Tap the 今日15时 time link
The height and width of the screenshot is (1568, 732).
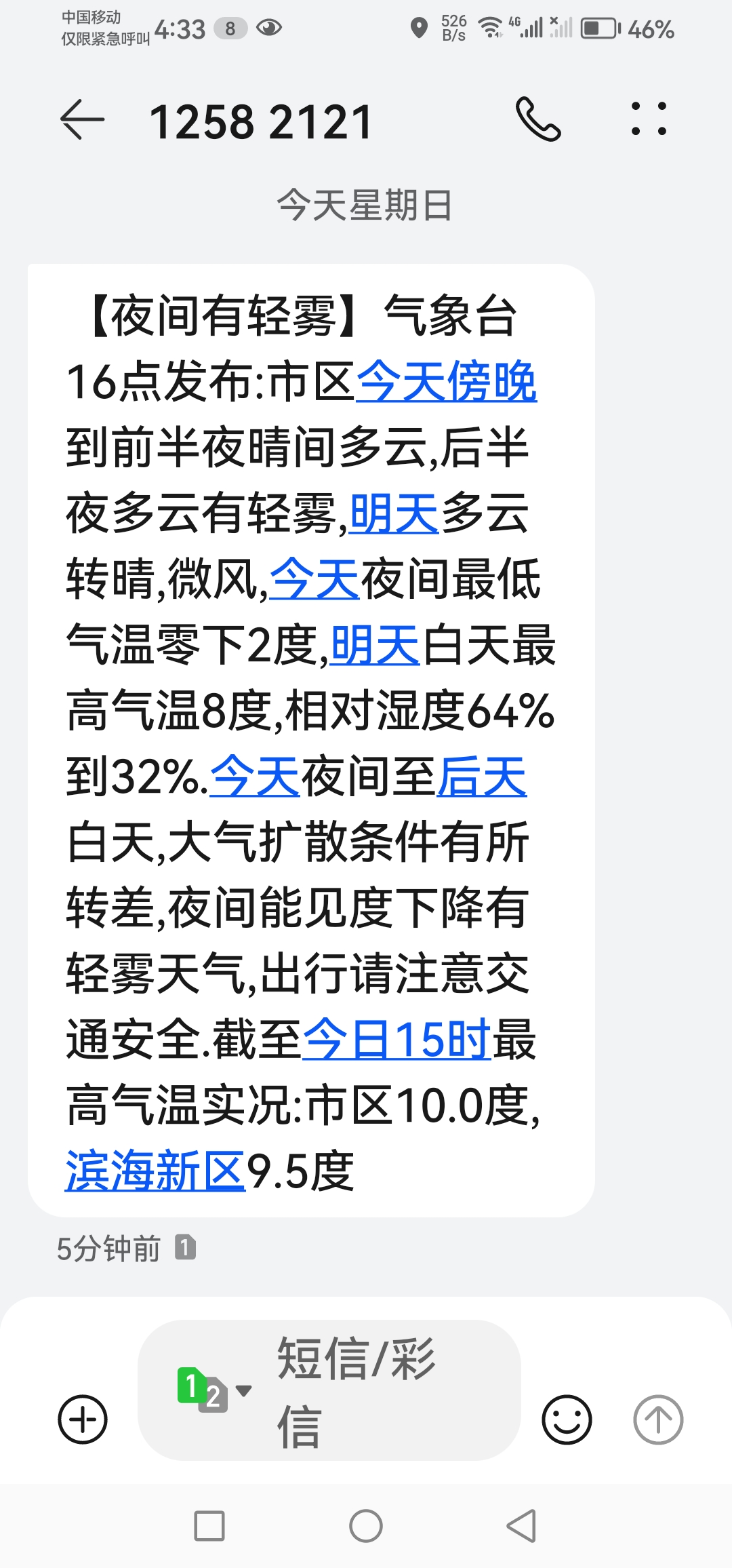point(396,1040)
